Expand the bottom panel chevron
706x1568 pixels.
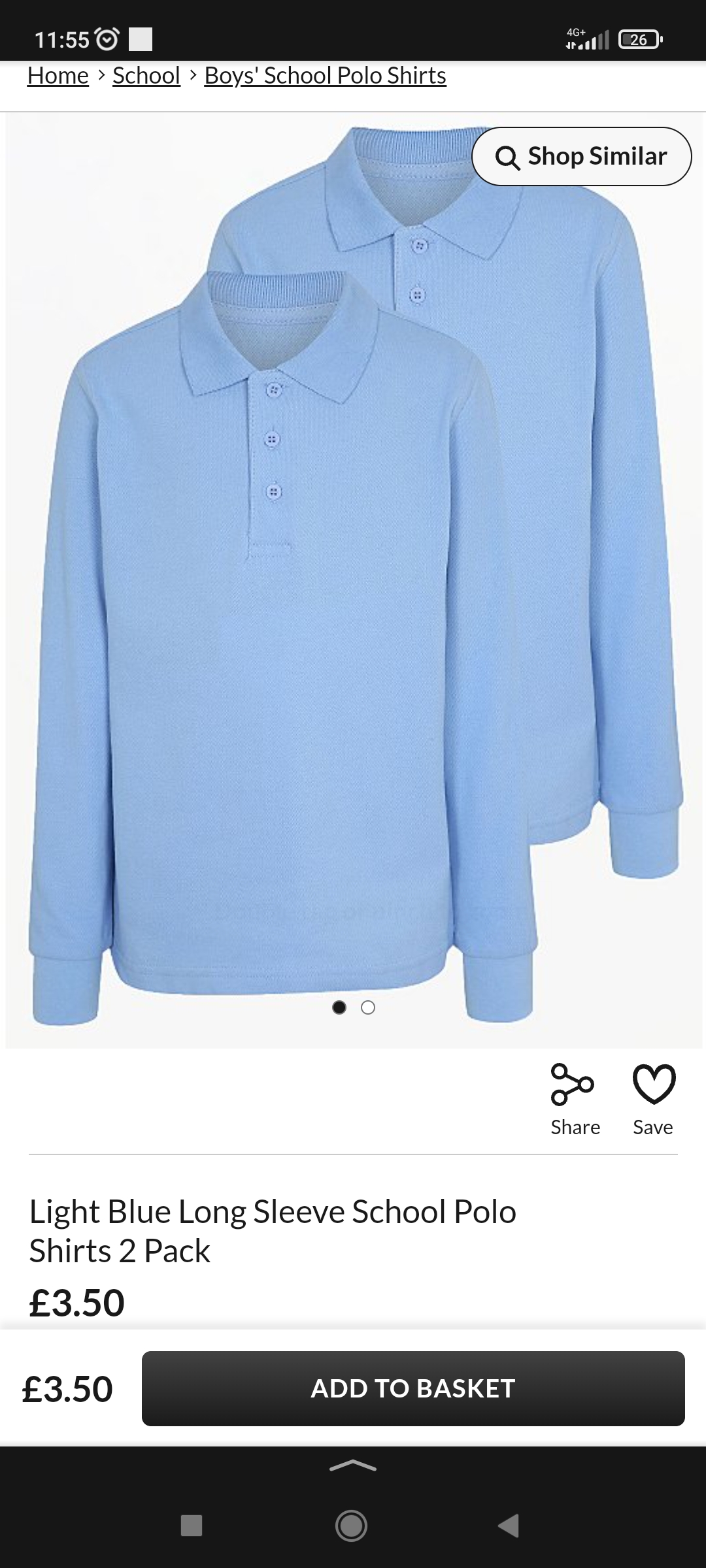click(353, 1466)
